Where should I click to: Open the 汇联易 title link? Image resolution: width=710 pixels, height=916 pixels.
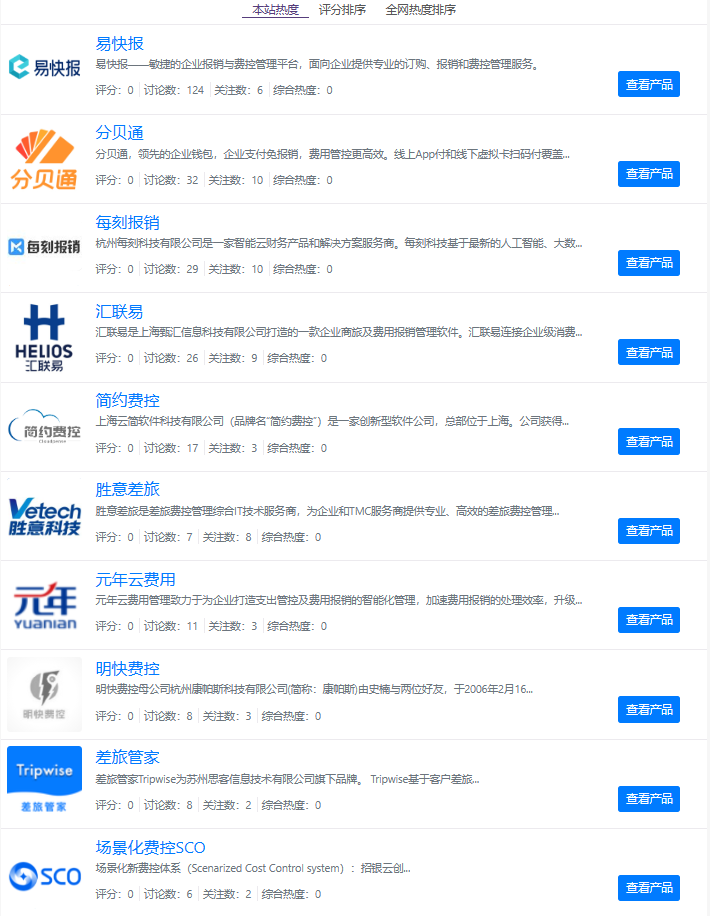click(119, 311)
